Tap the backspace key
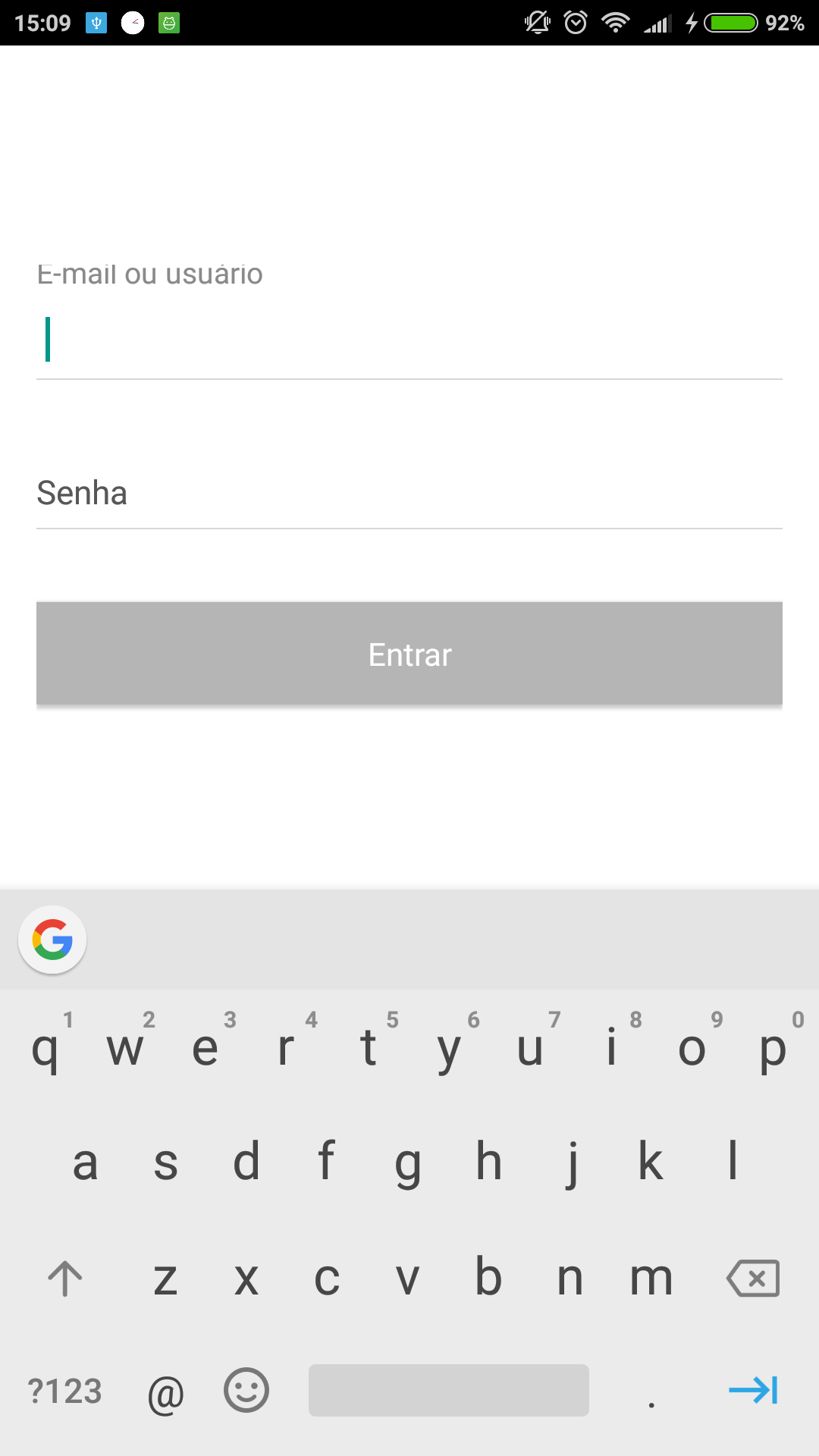This screenshot has width=819, height=1456. (x=754, y=1277)
